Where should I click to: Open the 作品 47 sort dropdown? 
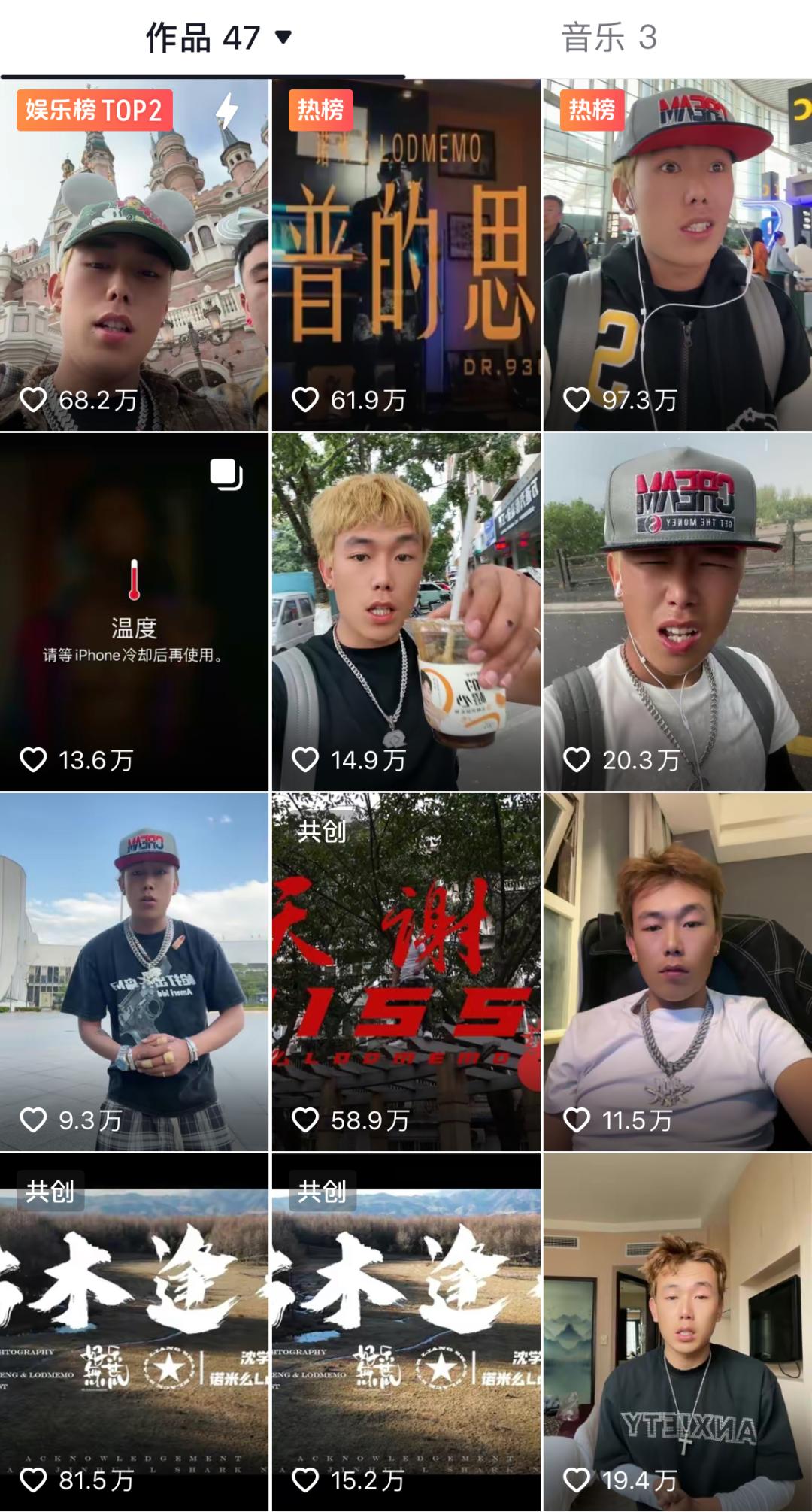pyautogui.click(x=283, y=37)
